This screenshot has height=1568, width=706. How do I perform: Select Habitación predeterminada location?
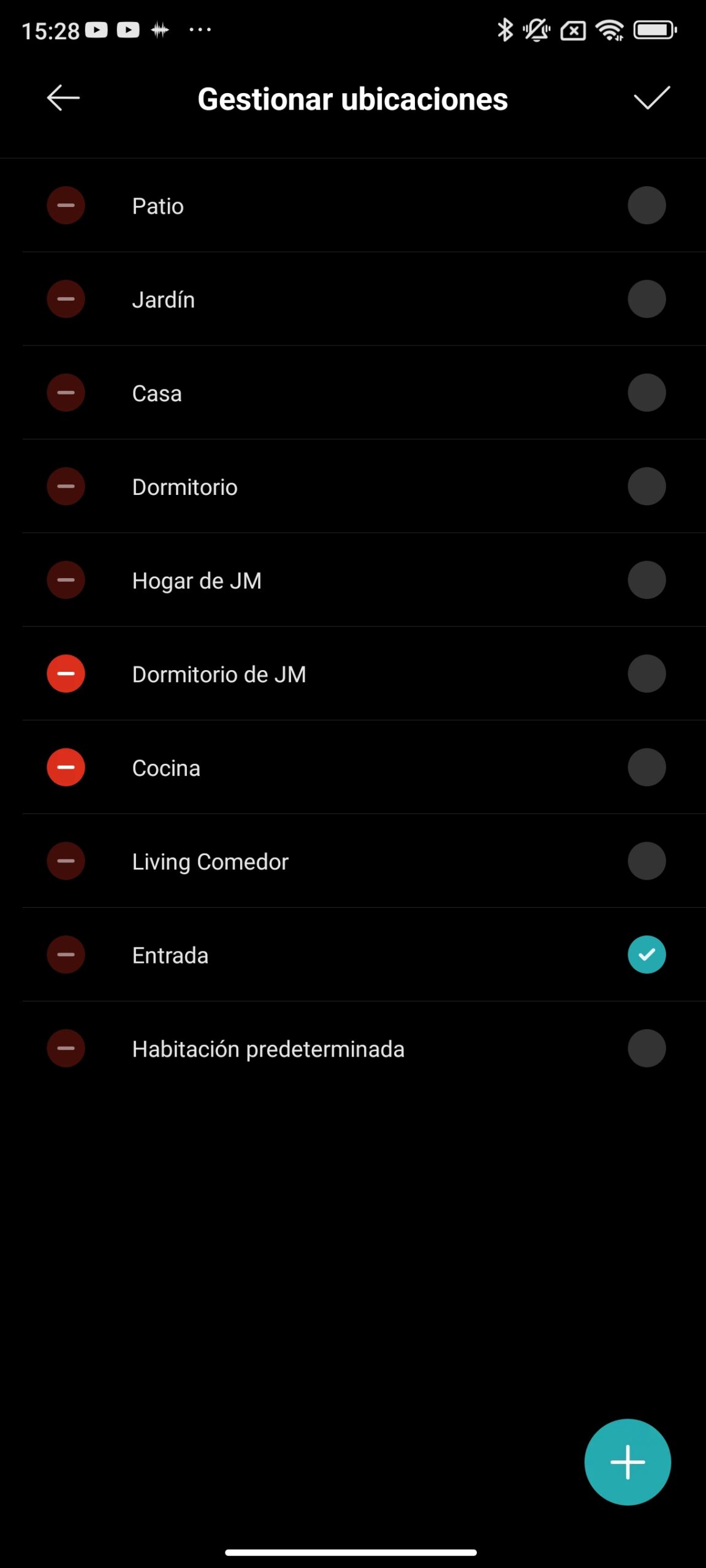coord(647,1049)
